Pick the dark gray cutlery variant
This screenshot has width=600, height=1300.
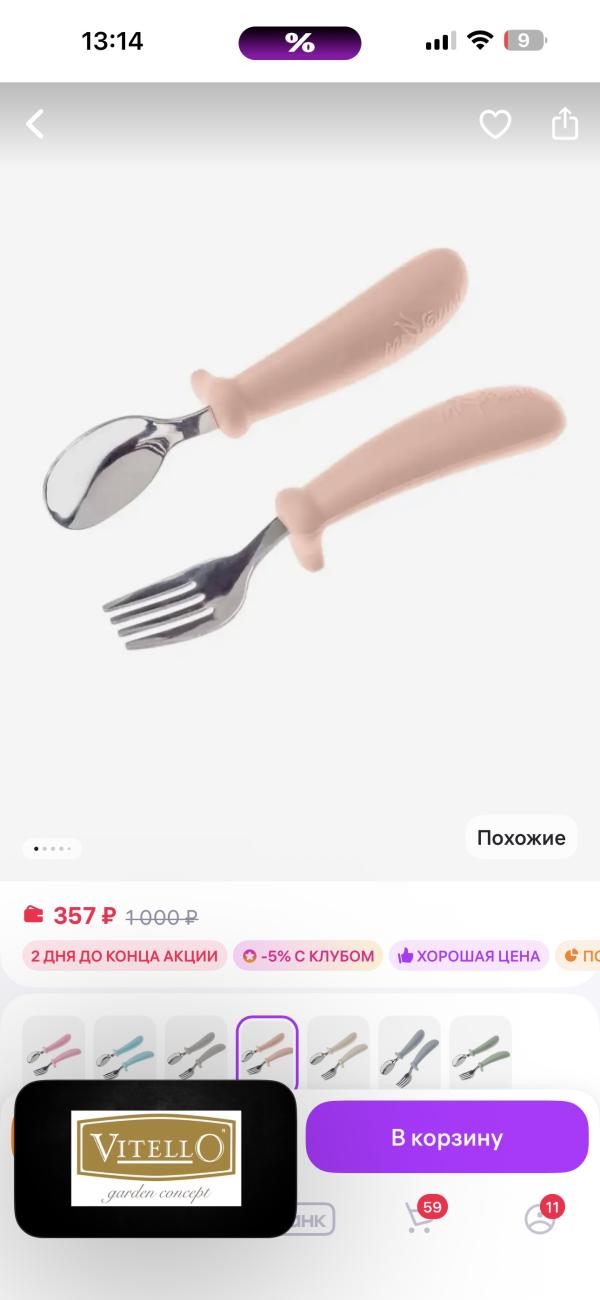(196, 1050)
